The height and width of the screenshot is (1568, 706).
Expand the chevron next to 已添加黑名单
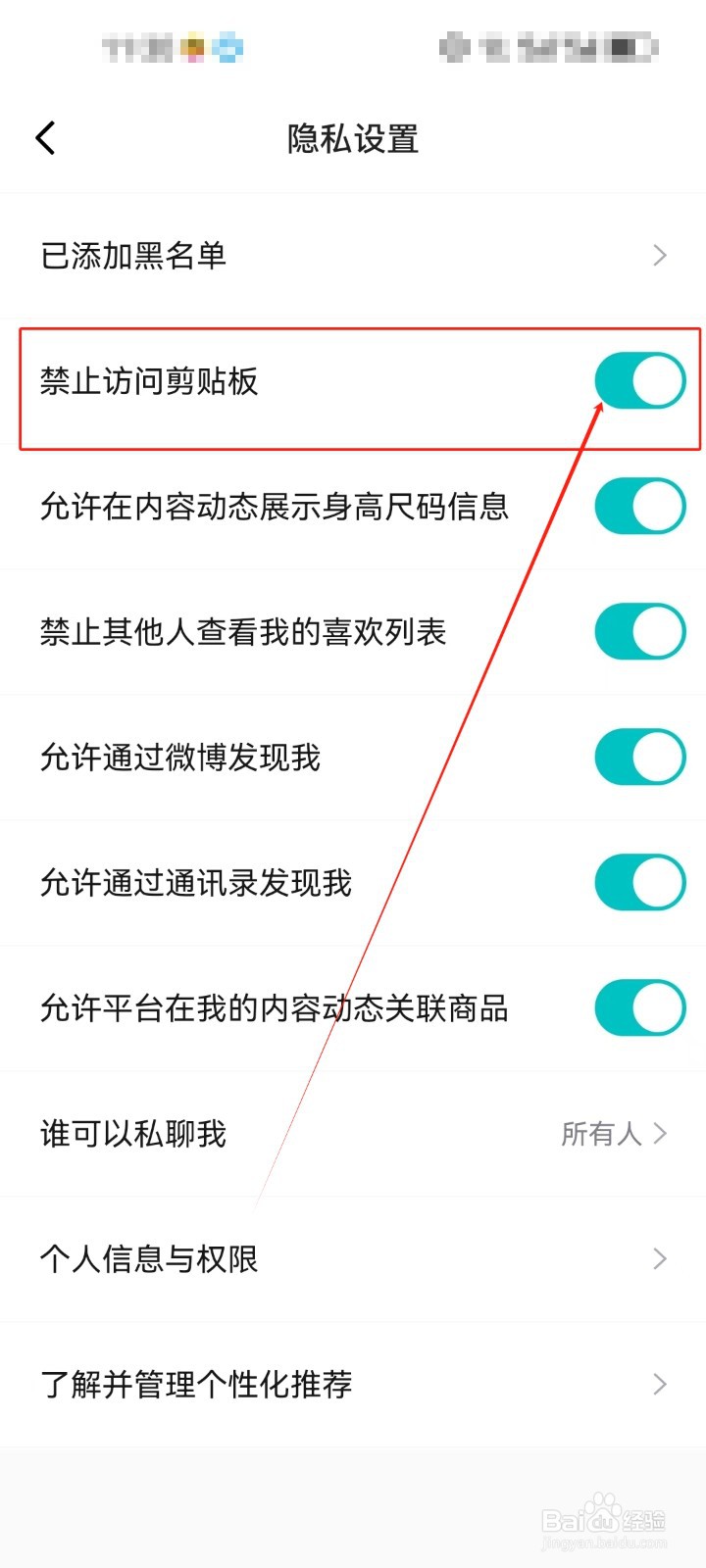[x=659, y=255]
